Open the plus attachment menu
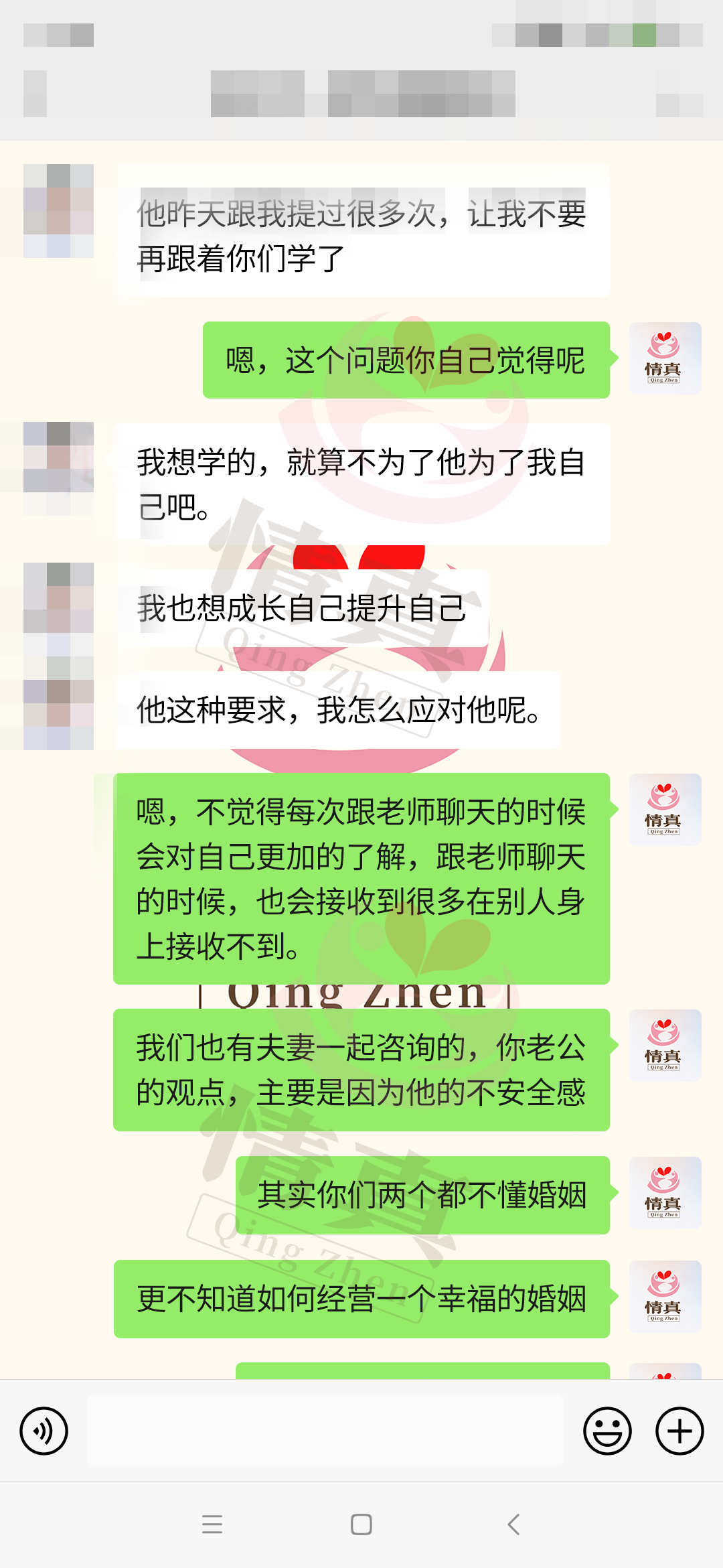This screenshot has width=723, height=1568. (x=679, y=1431)
